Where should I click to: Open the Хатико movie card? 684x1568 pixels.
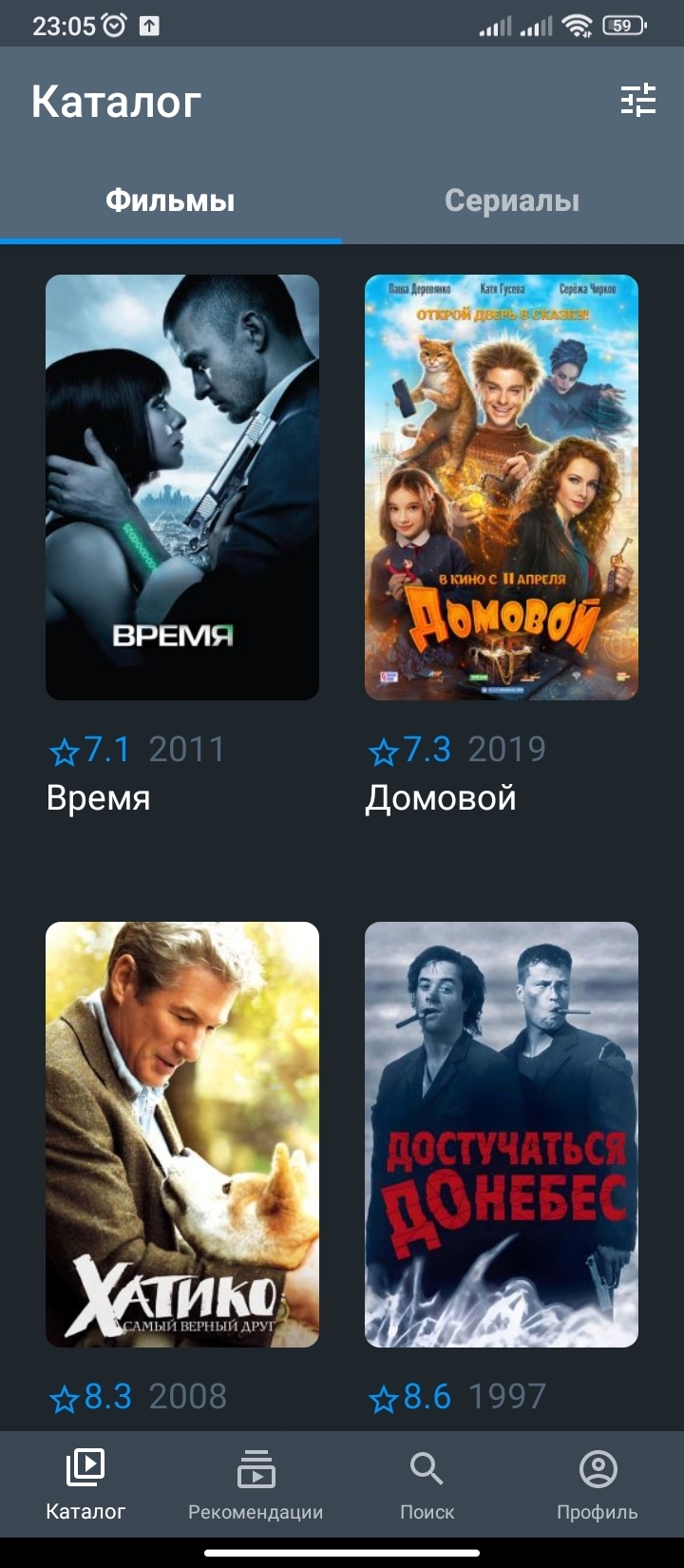pos(182,1134)
